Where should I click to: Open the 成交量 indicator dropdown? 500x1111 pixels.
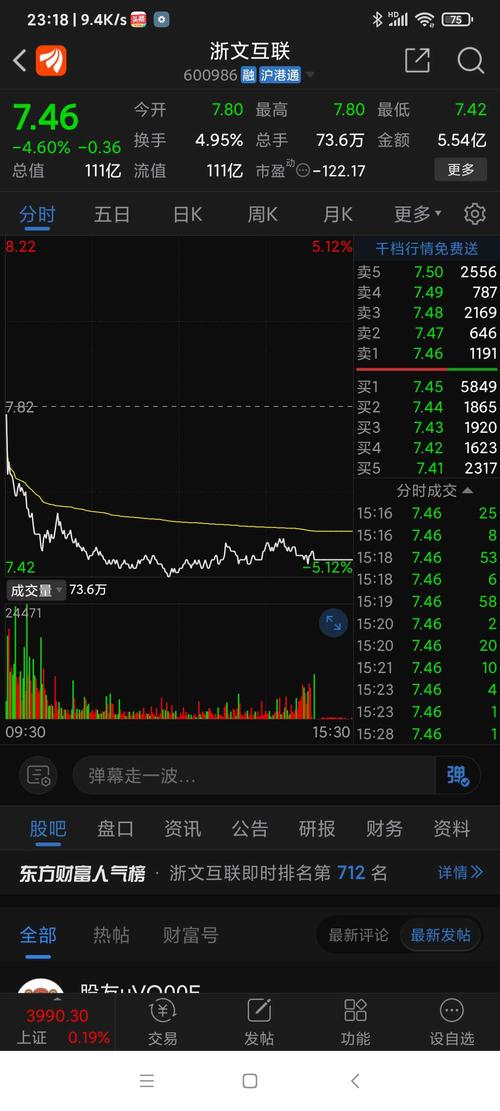tap(36, 590)
